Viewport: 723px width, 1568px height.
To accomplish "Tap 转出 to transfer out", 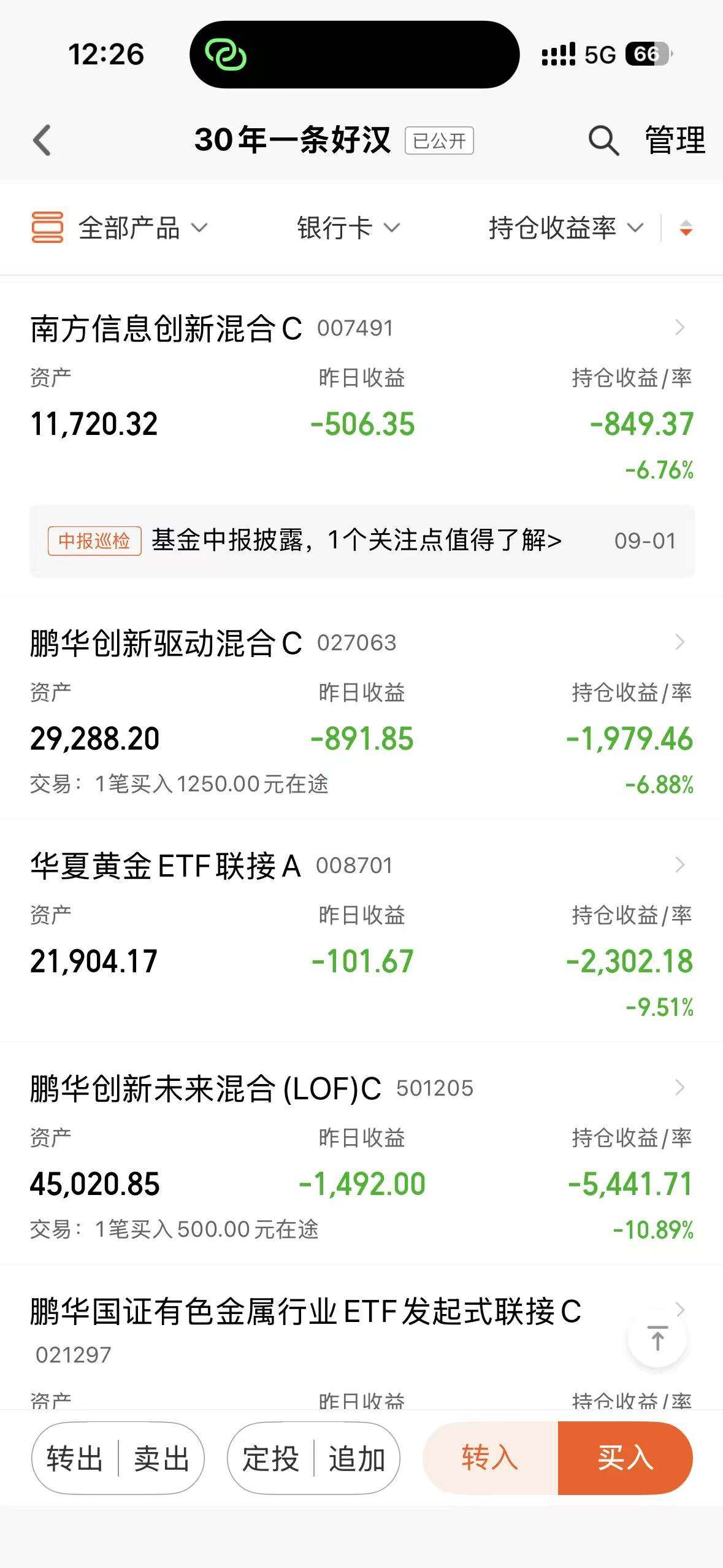I will pyautogui.click(x=74, y=1458).
